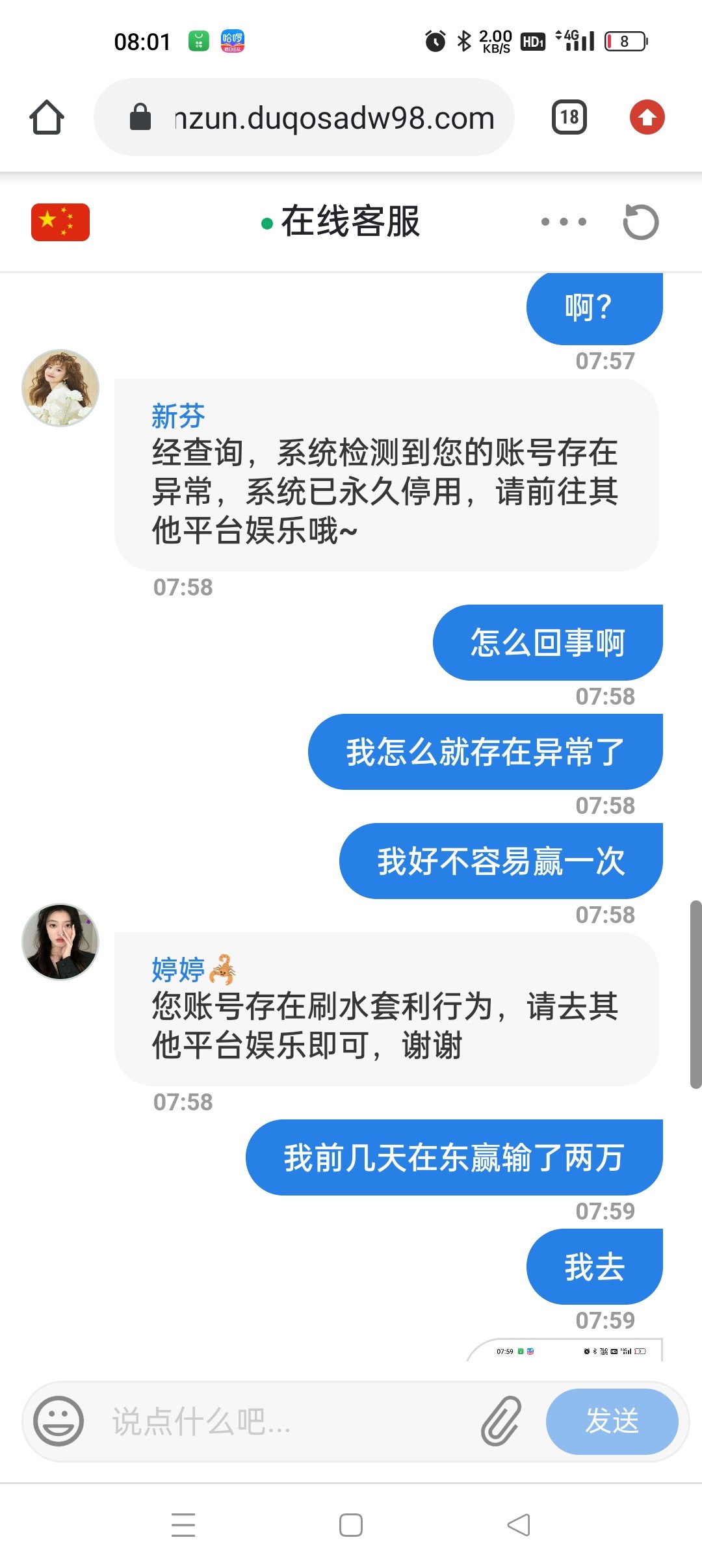Tap the 发送 send button
Viewport: 702px width, 1568px height.
tap(612, 1421)
